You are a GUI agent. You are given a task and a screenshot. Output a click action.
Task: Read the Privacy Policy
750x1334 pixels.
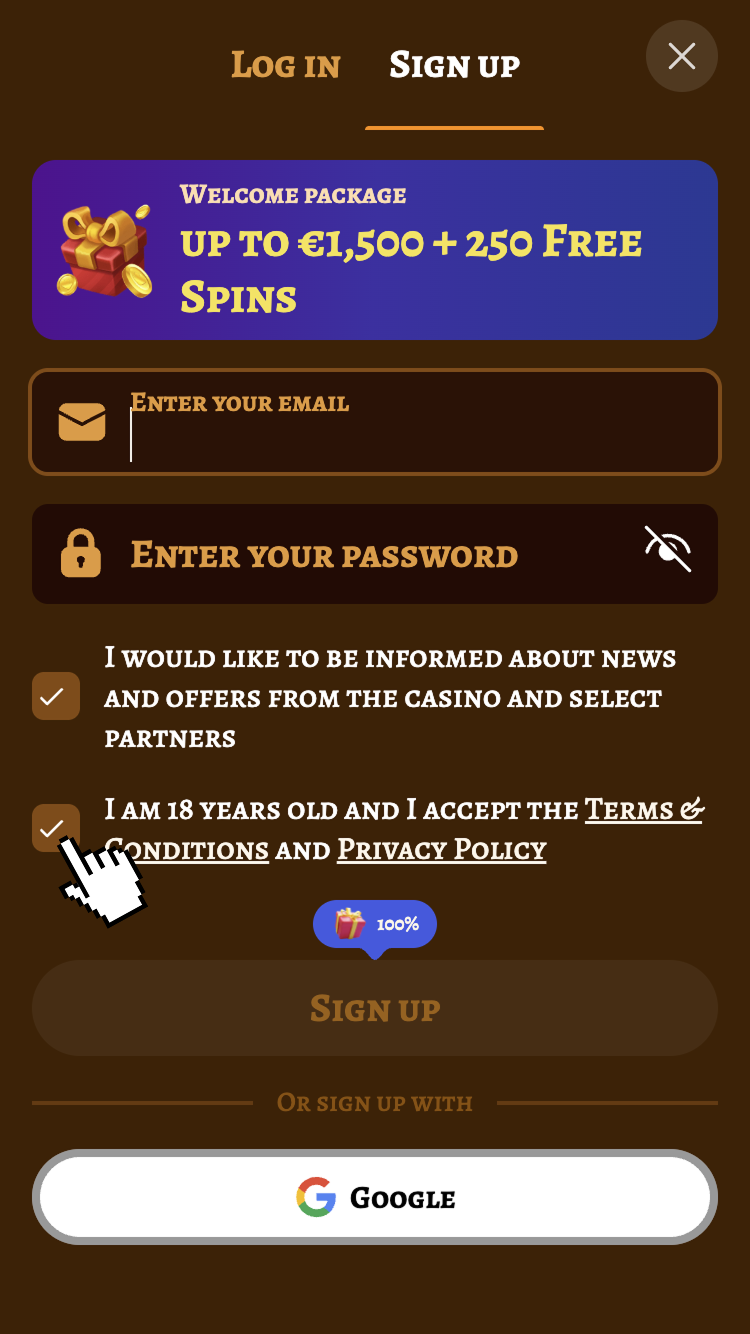pos(441,850)
